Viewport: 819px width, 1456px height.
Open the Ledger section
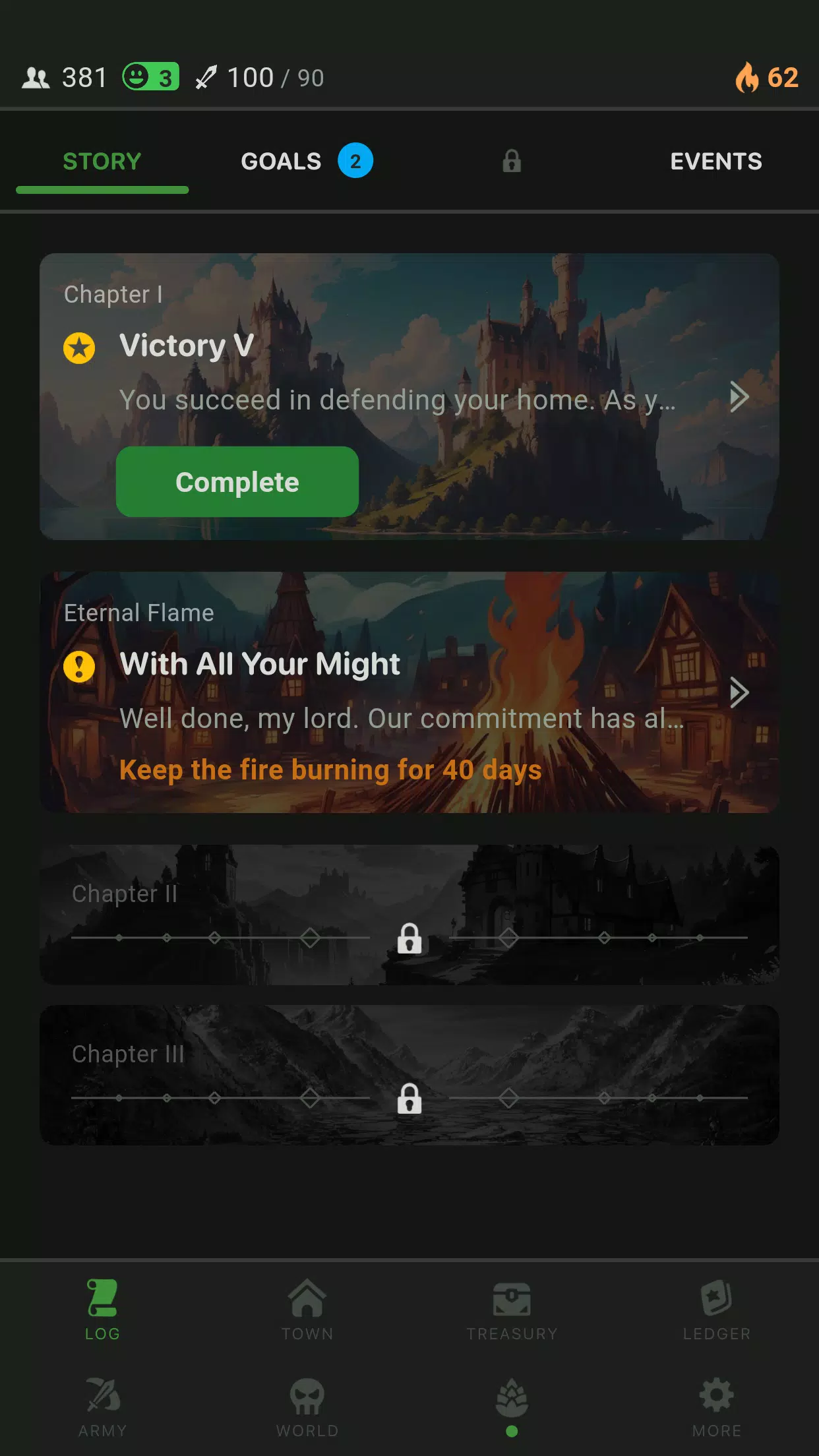(x=716, y=1310)
